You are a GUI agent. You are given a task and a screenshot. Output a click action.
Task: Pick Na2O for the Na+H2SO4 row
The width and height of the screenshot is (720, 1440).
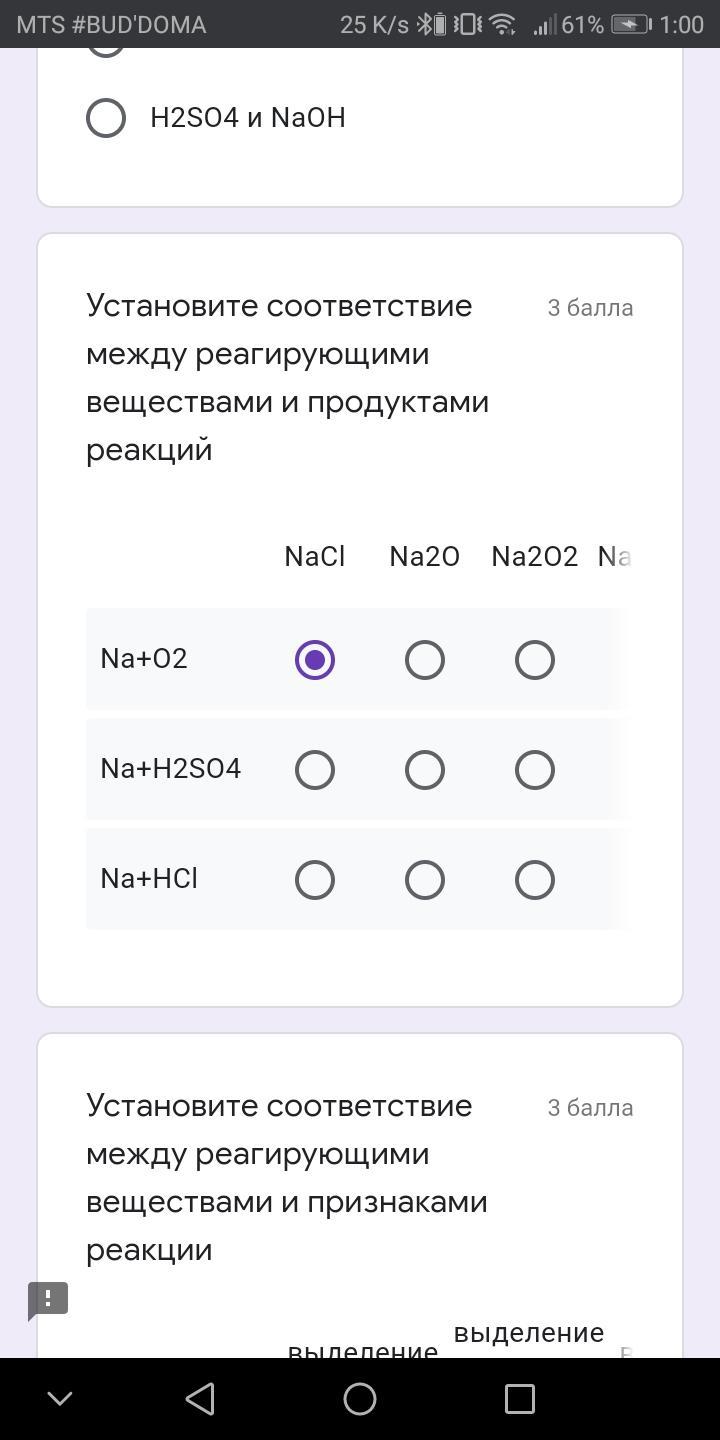point(425,770)
